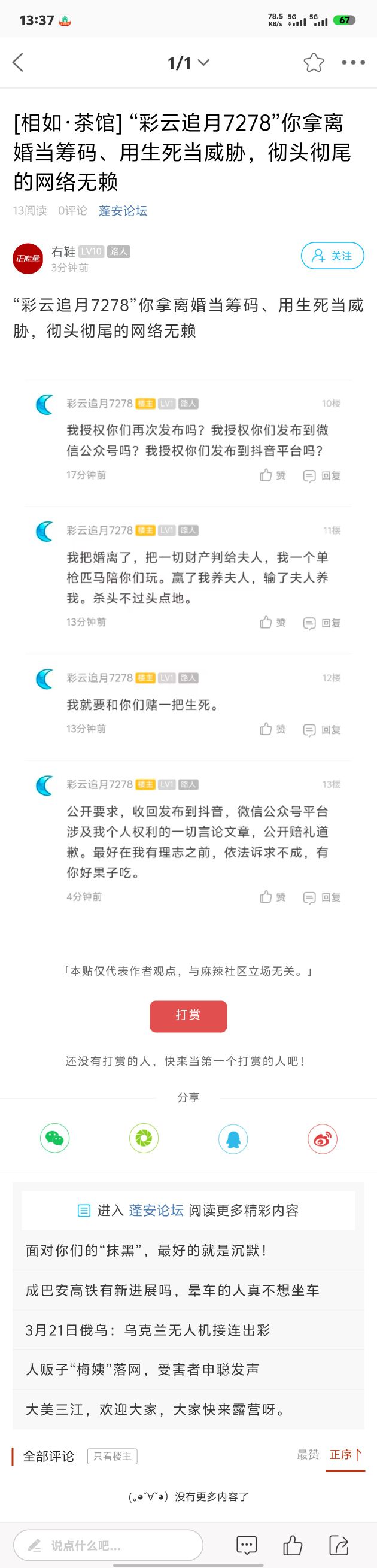Screen dimensions: 377x1568
Task: Open the 蓬安论坛 link under the title
Action: 123,211
